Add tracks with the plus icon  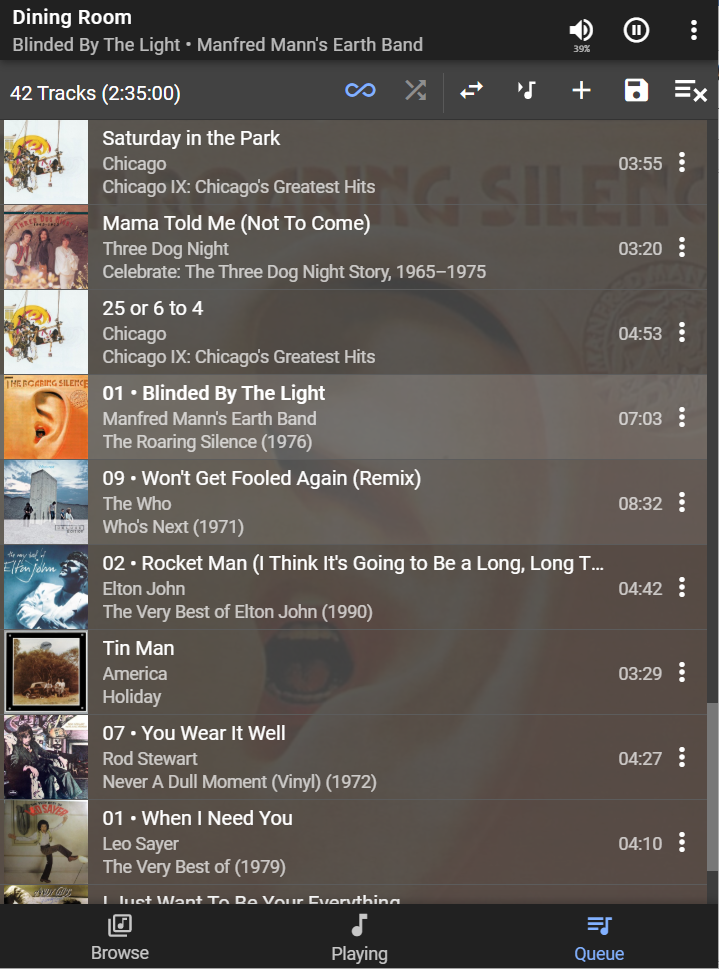[581, 91]
